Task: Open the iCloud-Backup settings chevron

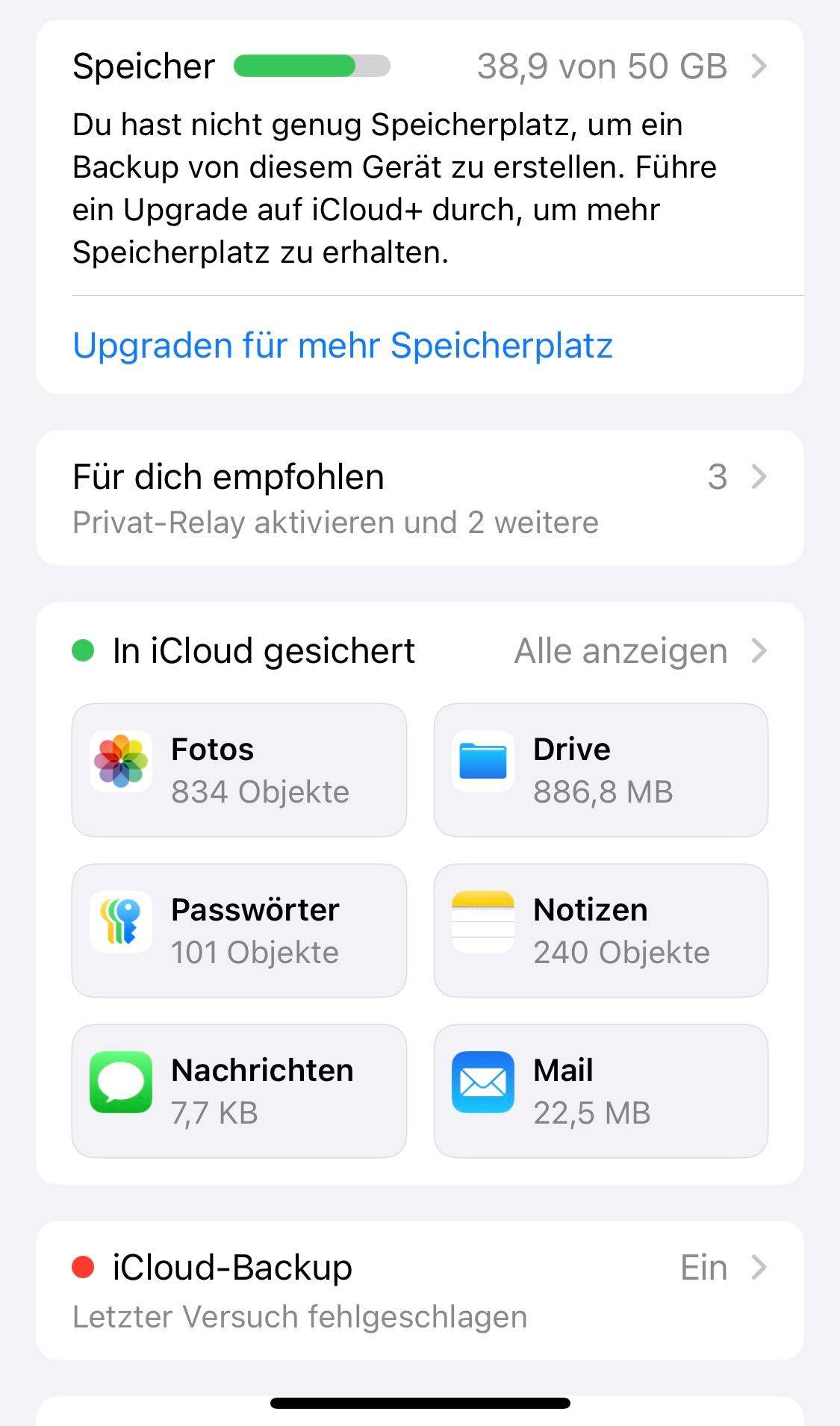Action: click(x=759, y=1265)
